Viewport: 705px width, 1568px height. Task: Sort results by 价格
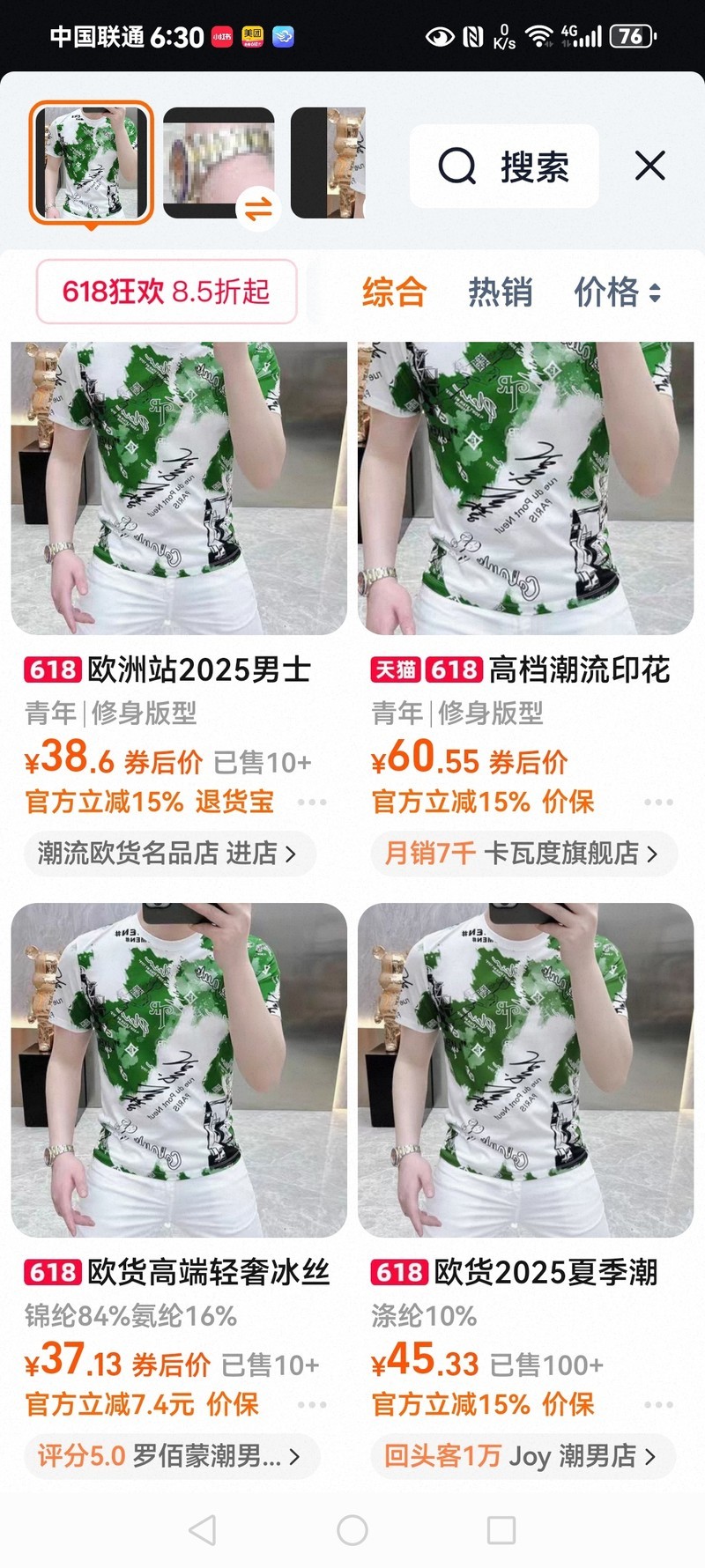617,292
